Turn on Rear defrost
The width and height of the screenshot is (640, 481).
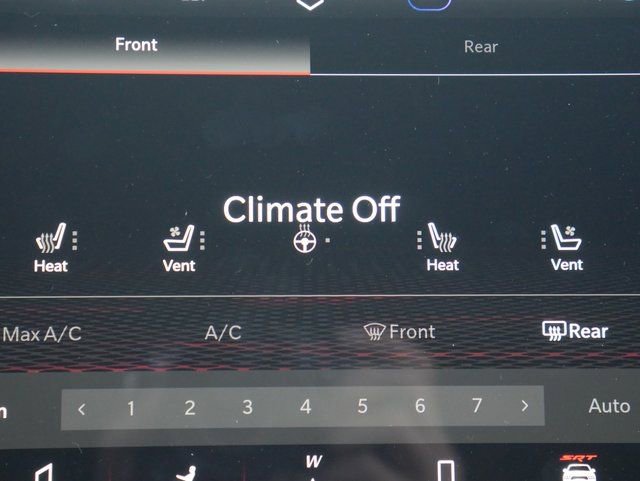point(575,331)
